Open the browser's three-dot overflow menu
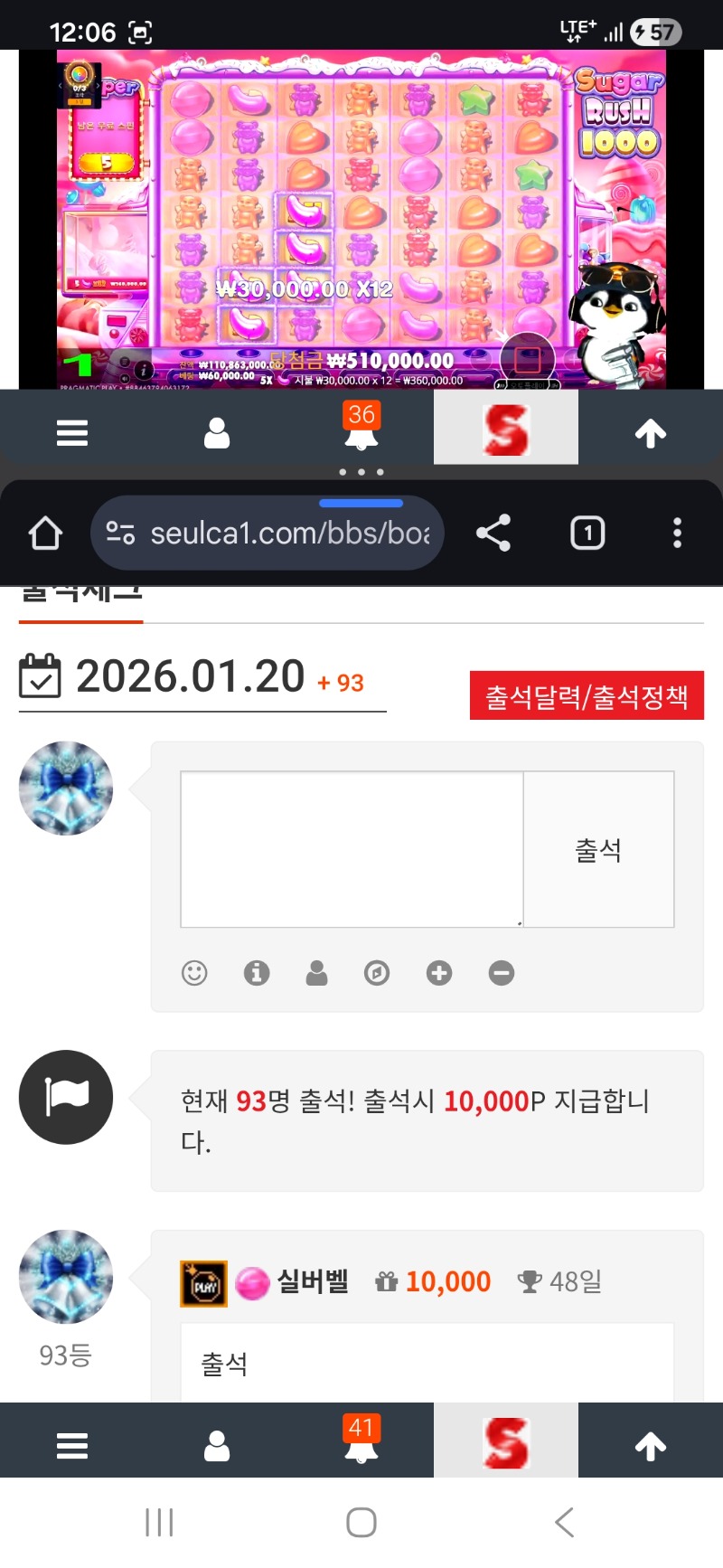723x1568 pixels. click(x=677, y=534)
